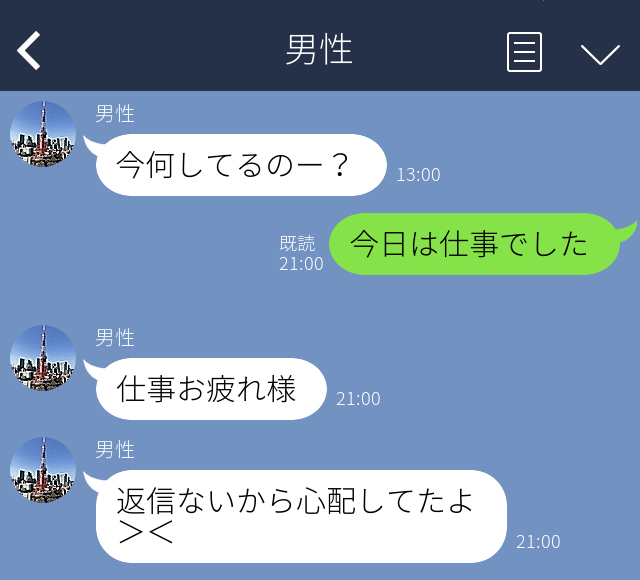Go back from the 男性 chat

coord(30,50)
